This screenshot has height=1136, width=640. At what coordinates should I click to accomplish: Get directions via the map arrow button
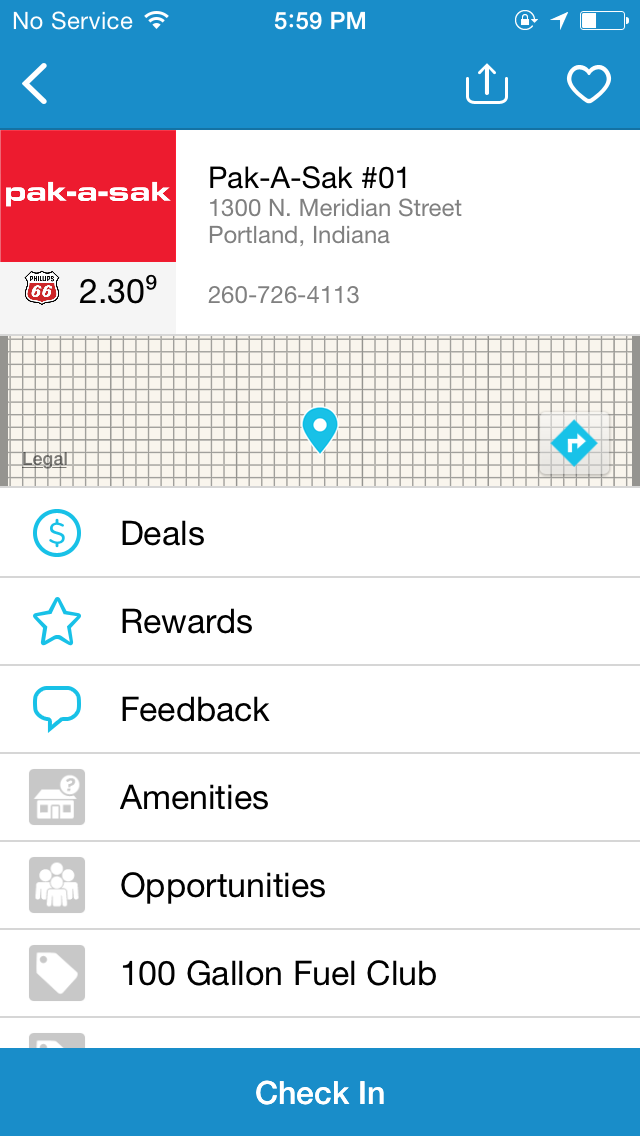tap(574, 442)
